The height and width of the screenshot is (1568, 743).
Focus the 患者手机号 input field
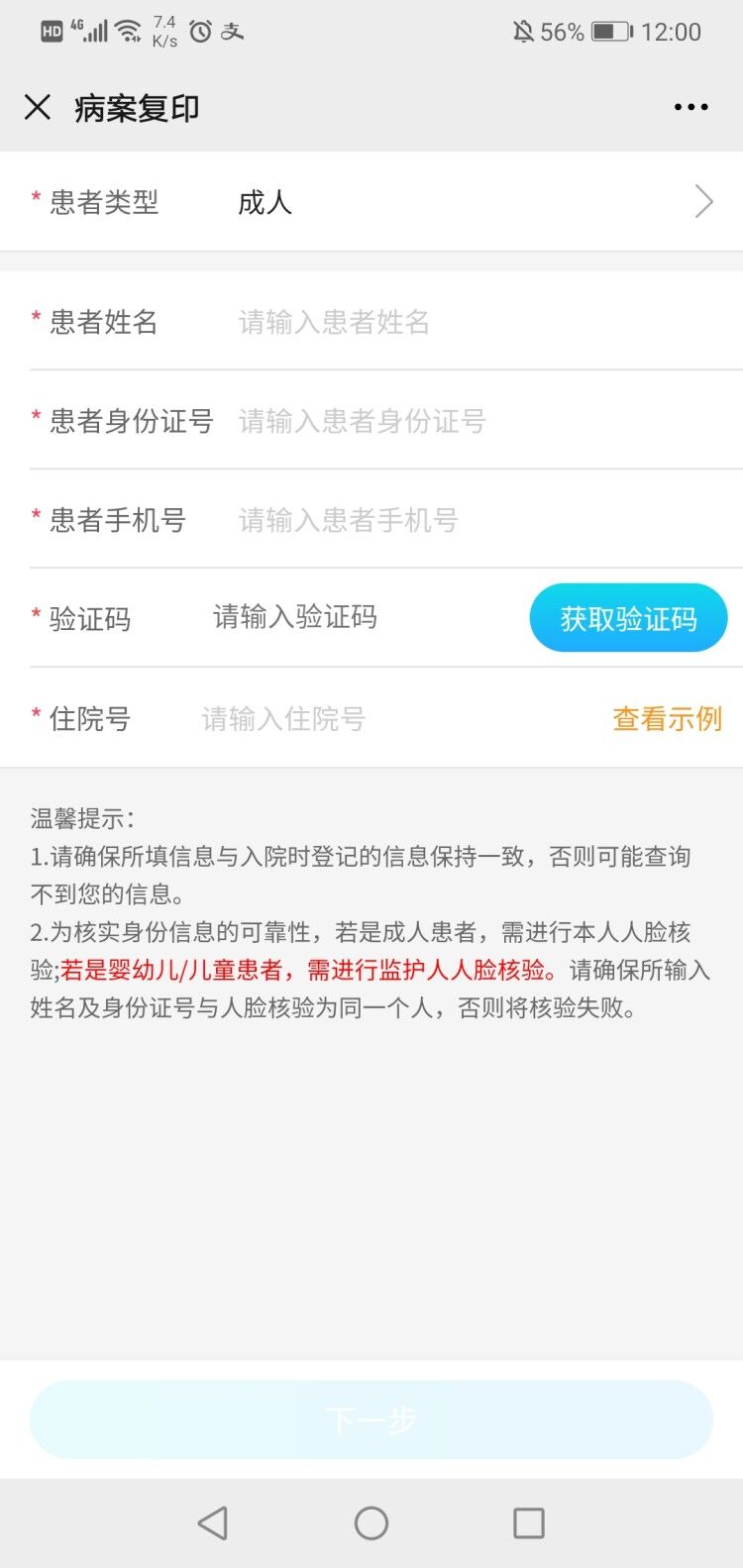(476, 520)
